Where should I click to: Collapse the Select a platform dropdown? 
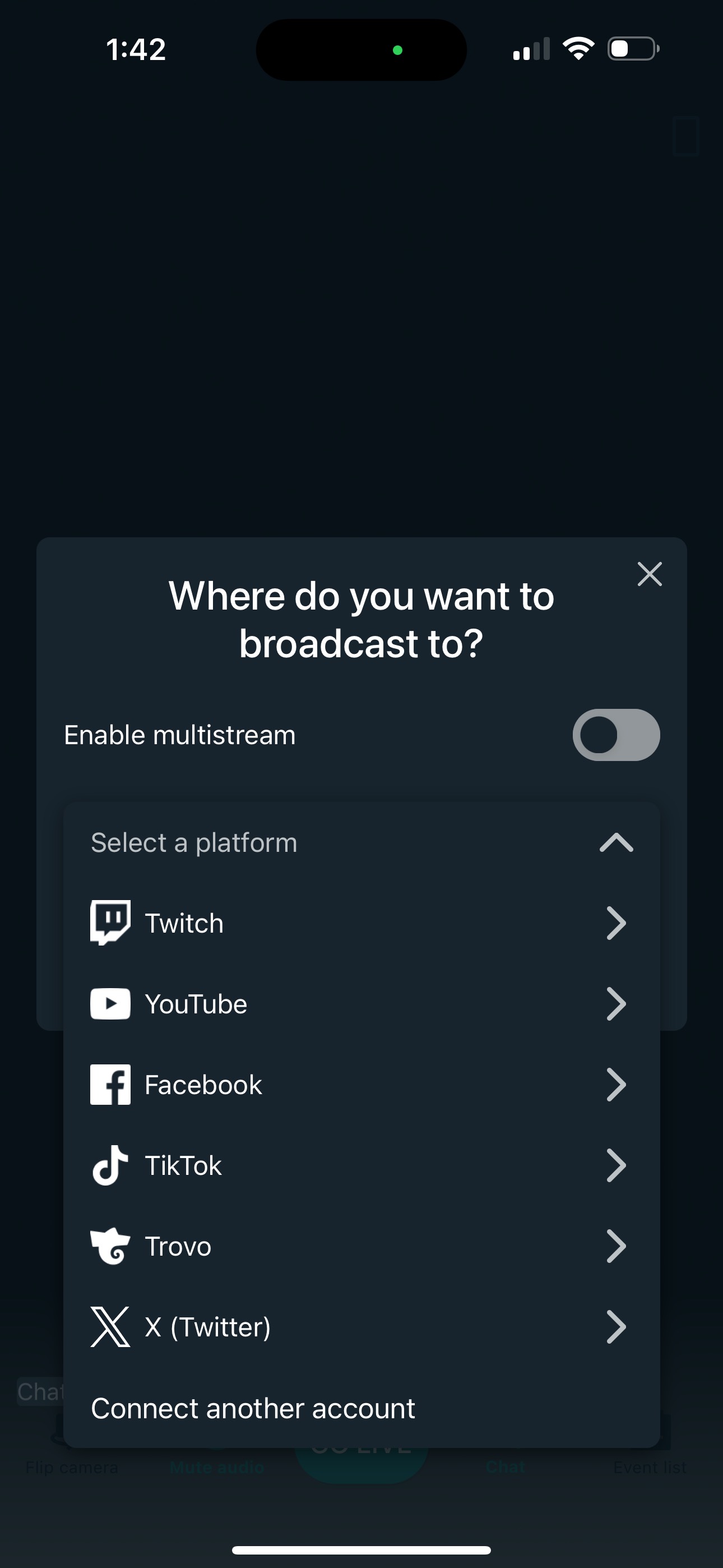click(616, 842)
